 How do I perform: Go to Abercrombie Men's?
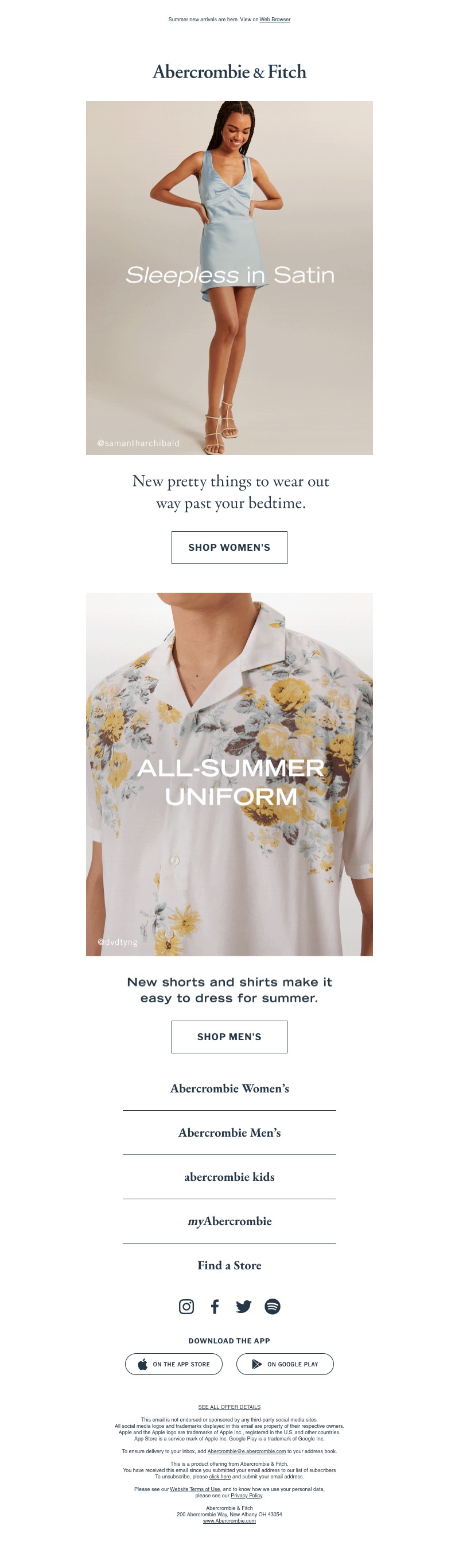229,1133
